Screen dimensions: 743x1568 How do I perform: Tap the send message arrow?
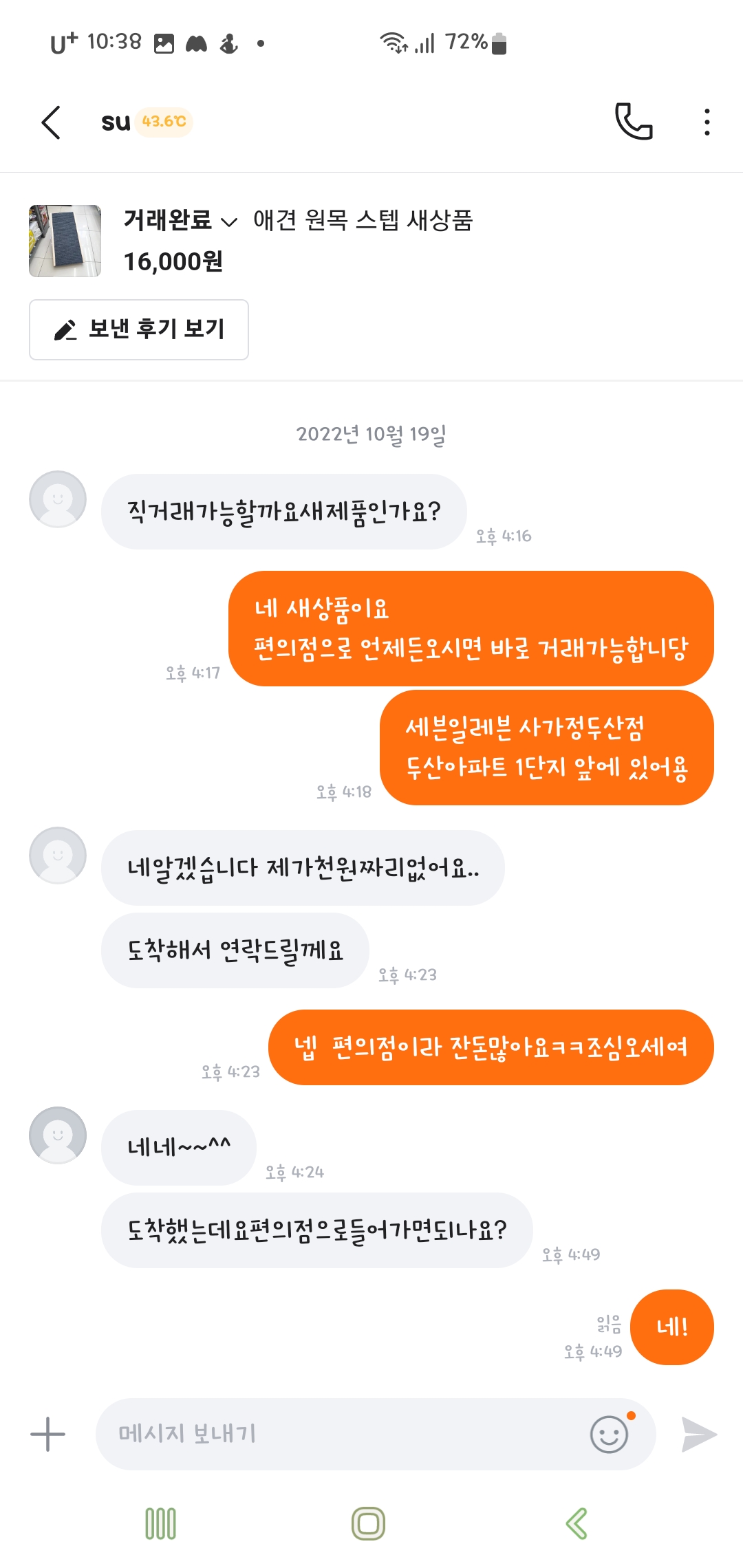(x=699, y=1434)
